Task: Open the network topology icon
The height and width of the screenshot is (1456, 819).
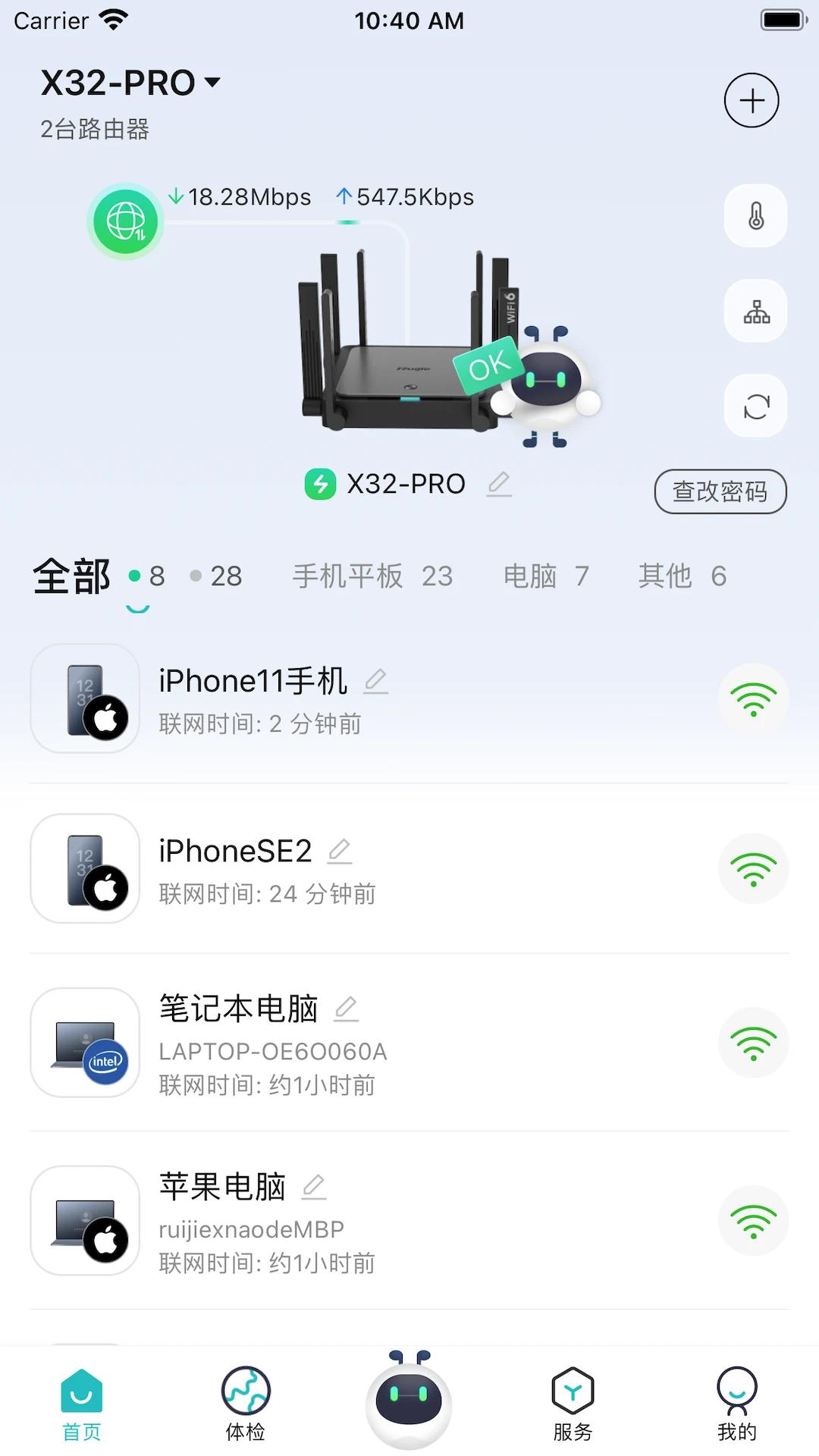Action: [x=755, y=311]
